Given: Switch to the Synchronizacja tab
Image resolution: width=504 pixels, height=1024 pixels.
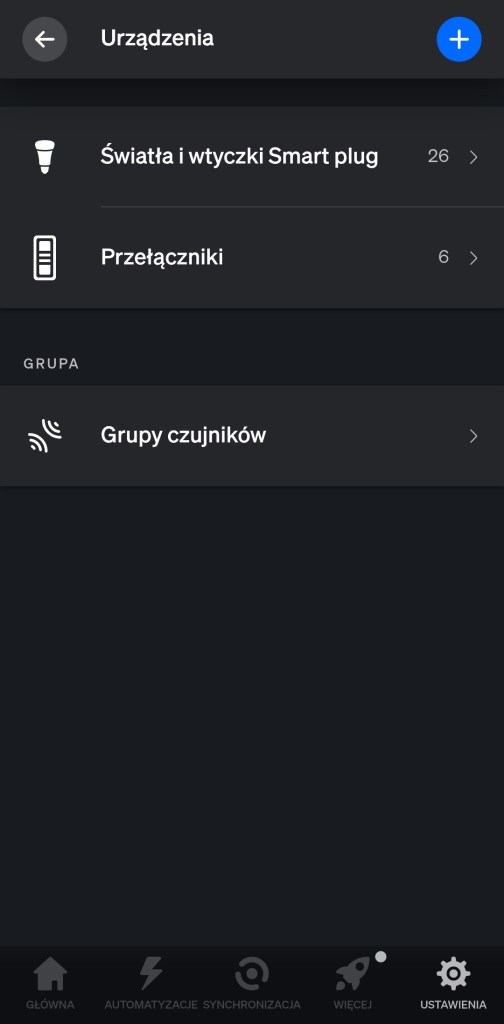Looking at the screenshot, I should [252, 985].
